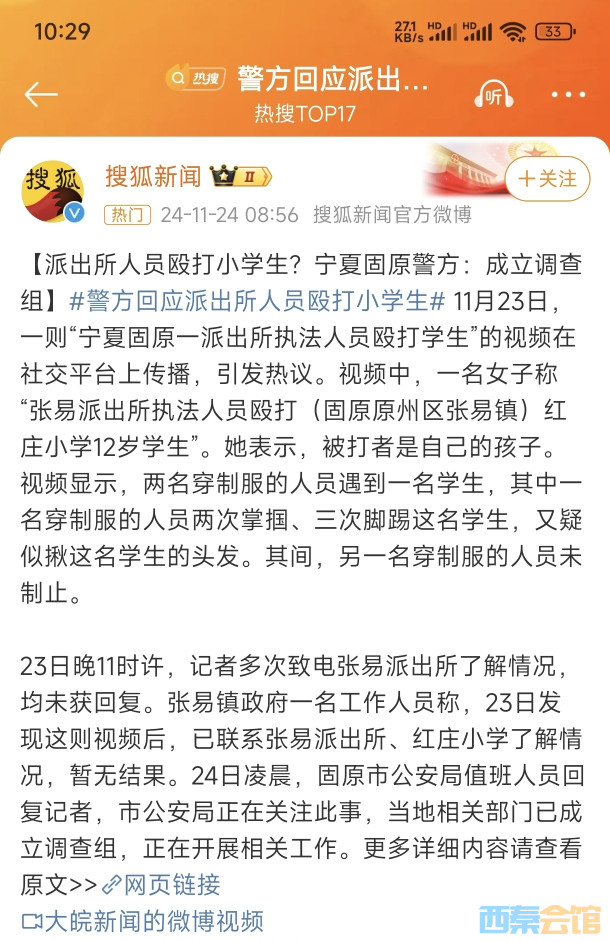Open hashtag #警方回应派出所人员殴打小学生#
This screenshot has height=942, width=610.
[258, 302]
